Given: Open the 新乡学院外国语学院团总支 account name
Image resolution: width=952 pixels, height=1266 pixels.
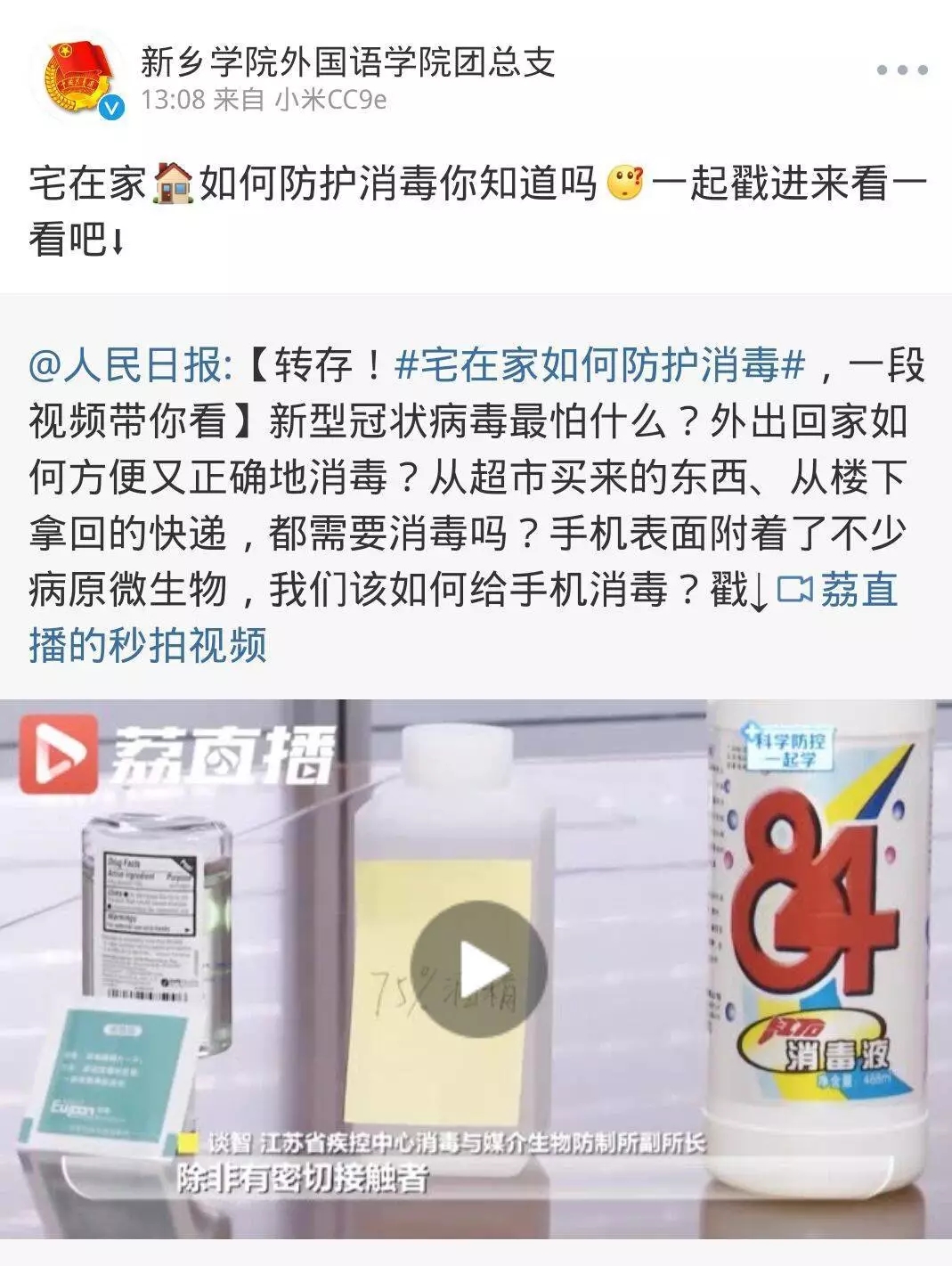Looking at the screenshot, I should [348, 61].
